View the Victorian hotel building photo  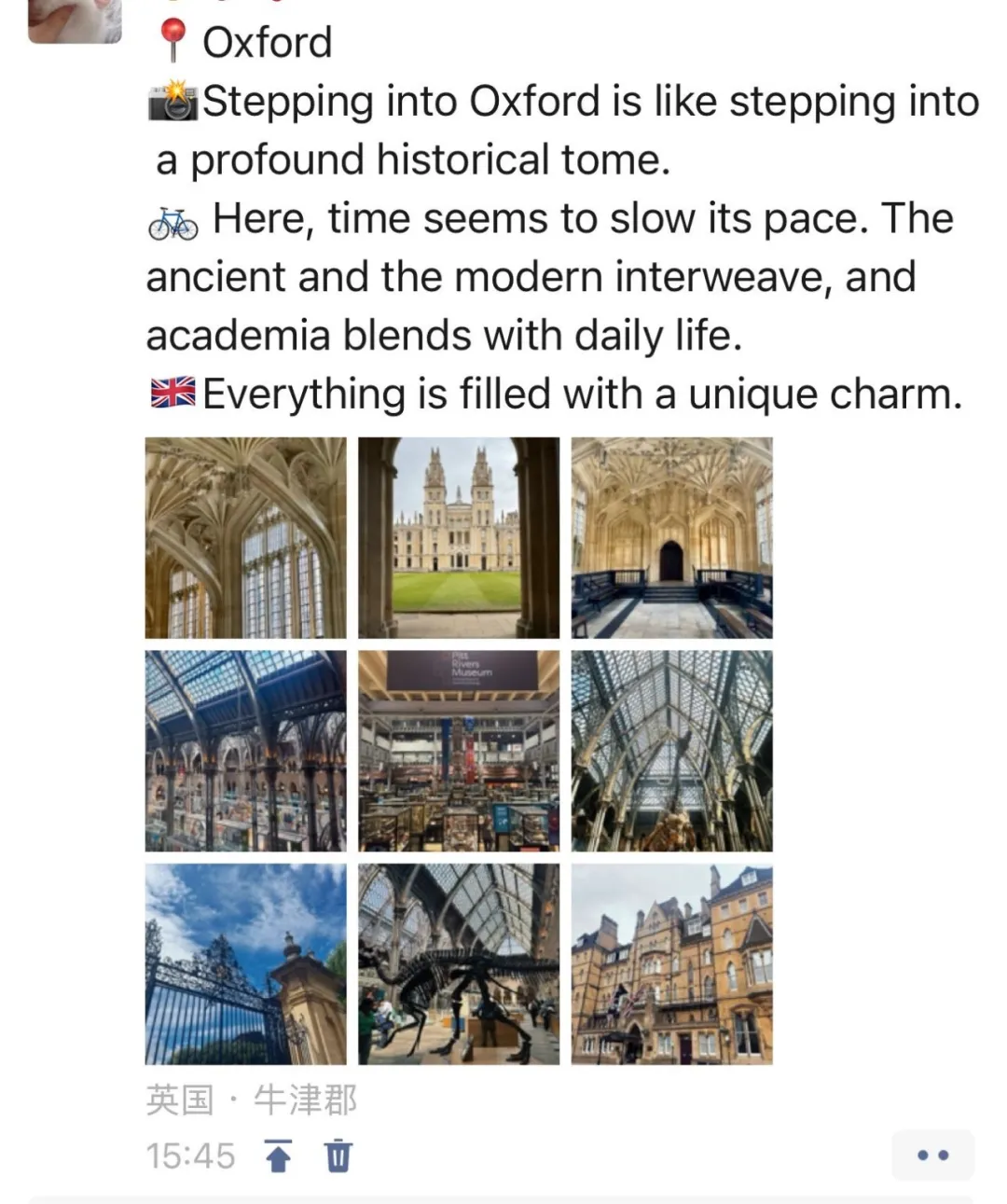coord(671,963)
